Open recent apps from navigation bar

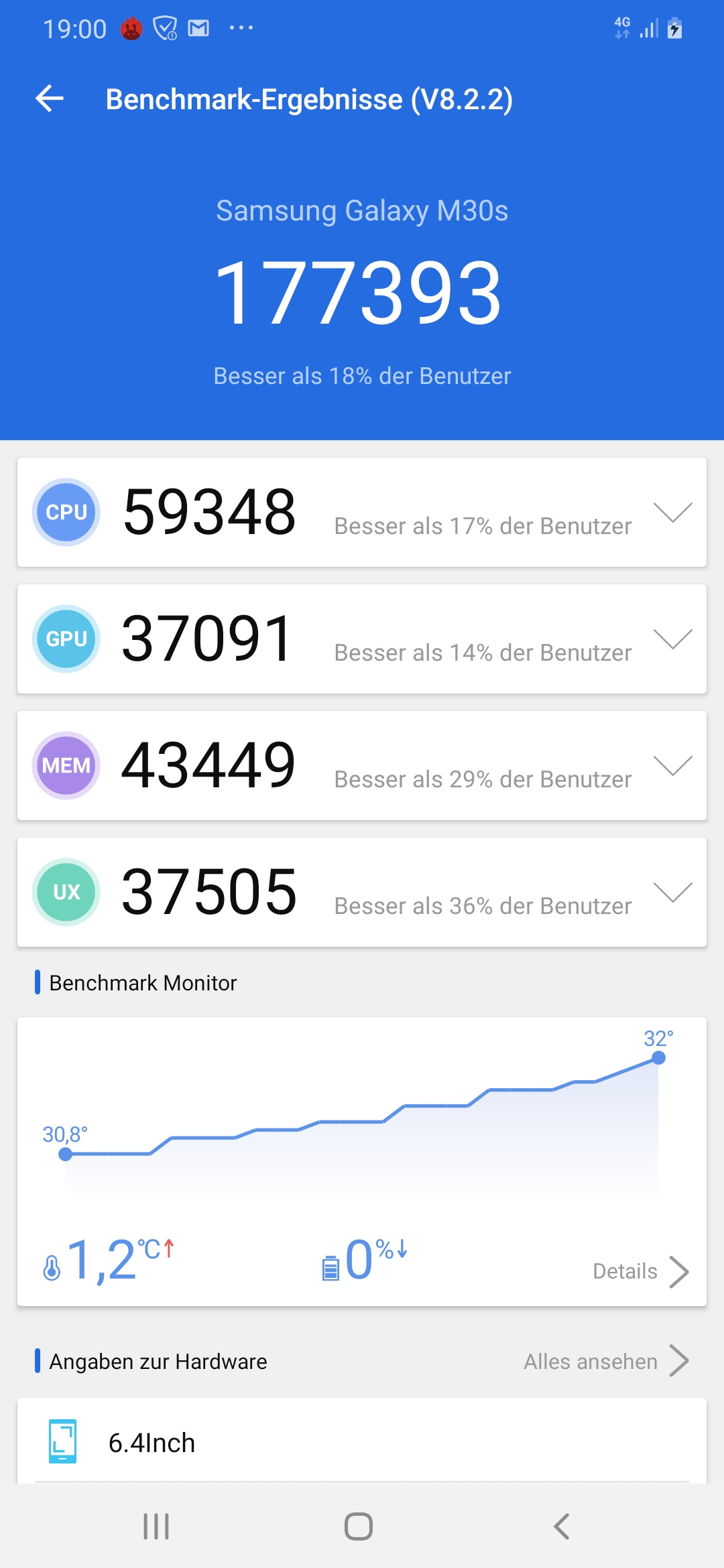tap(156, 1526)
